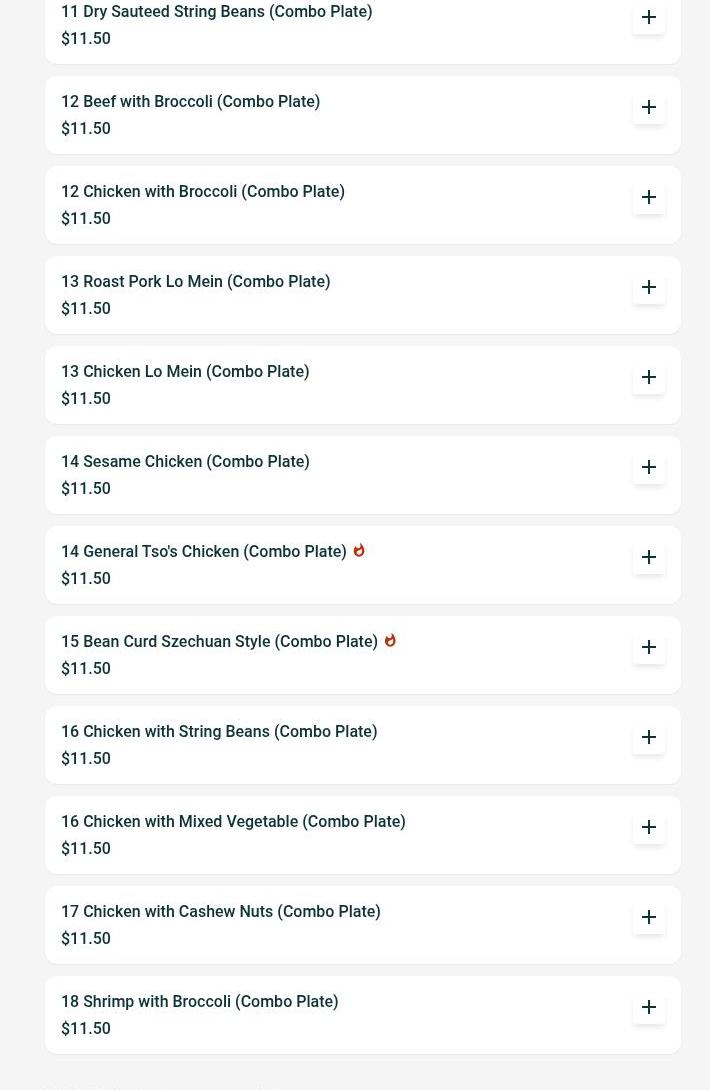The image size is (710, 1090).
Task: Add Beef with Broccoli combo plate
Action: tap(649, 107)
